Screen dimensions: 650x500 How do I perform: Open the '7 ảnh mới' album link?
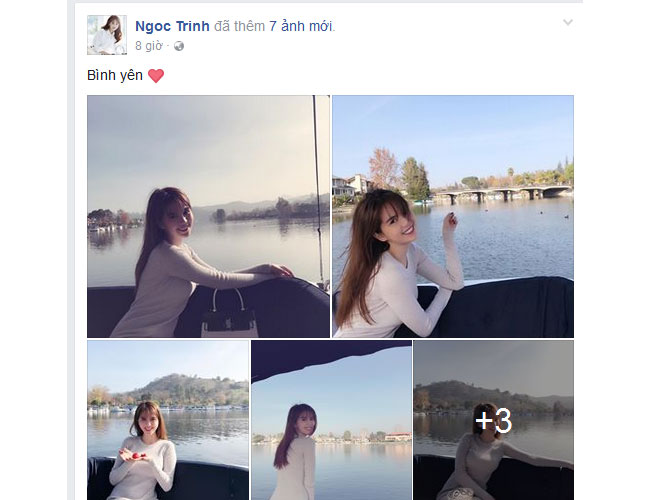pyautogui.click(x=301, y=27)
